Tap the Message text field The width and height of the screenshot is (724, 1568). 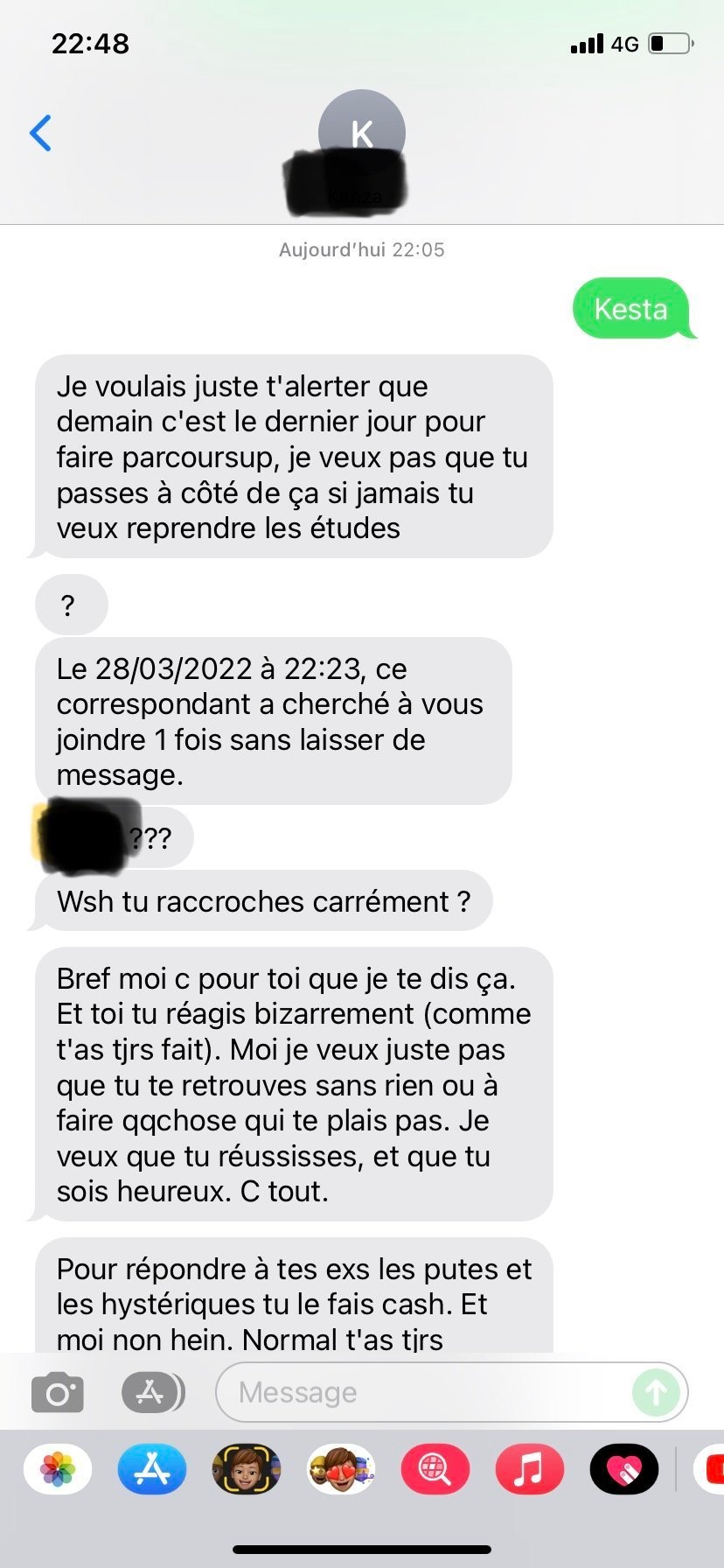pos(452,1392)
